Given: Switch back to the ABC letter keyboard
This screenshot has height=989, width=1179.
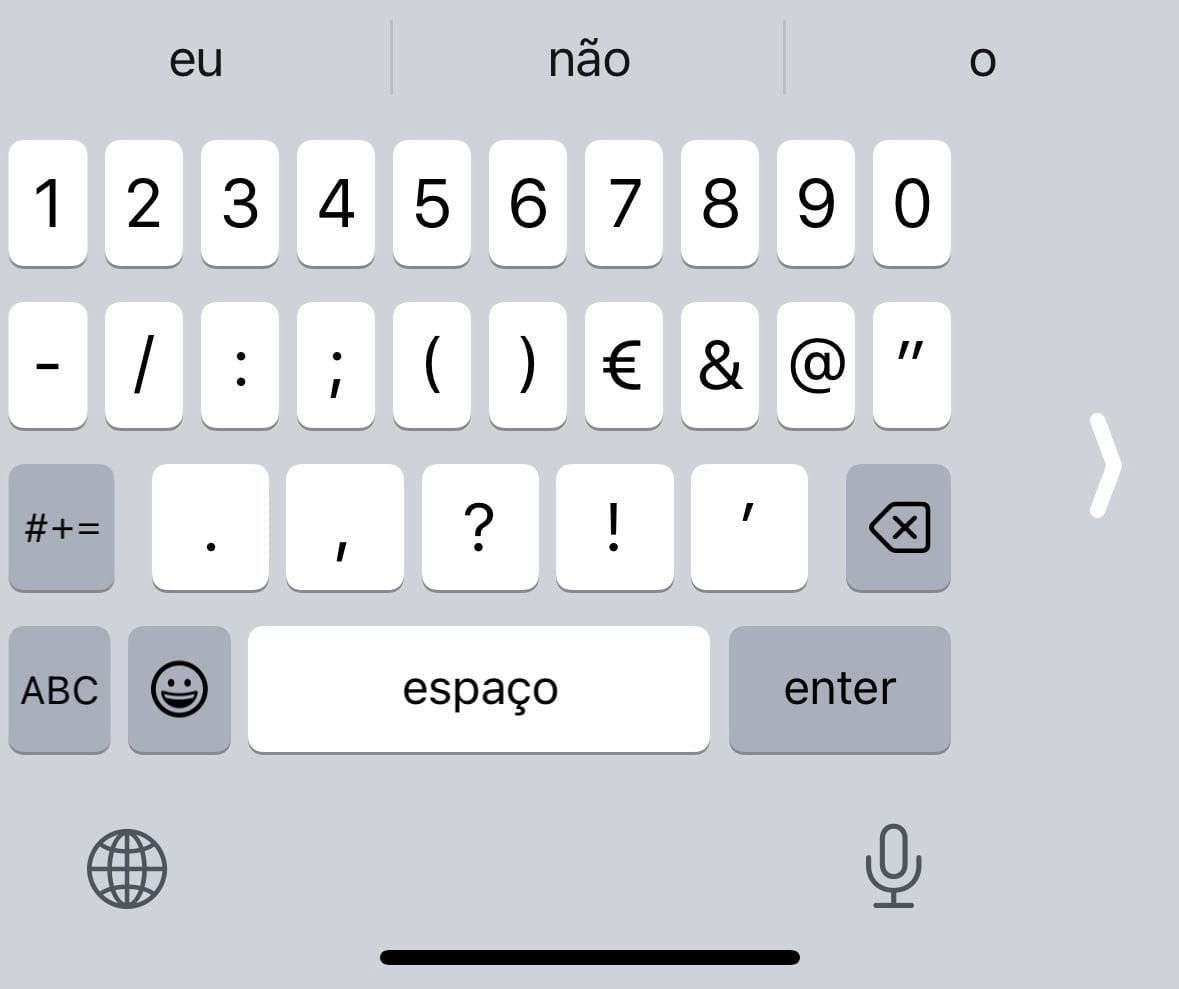Looking at the screenshot, I should [59, 689].
